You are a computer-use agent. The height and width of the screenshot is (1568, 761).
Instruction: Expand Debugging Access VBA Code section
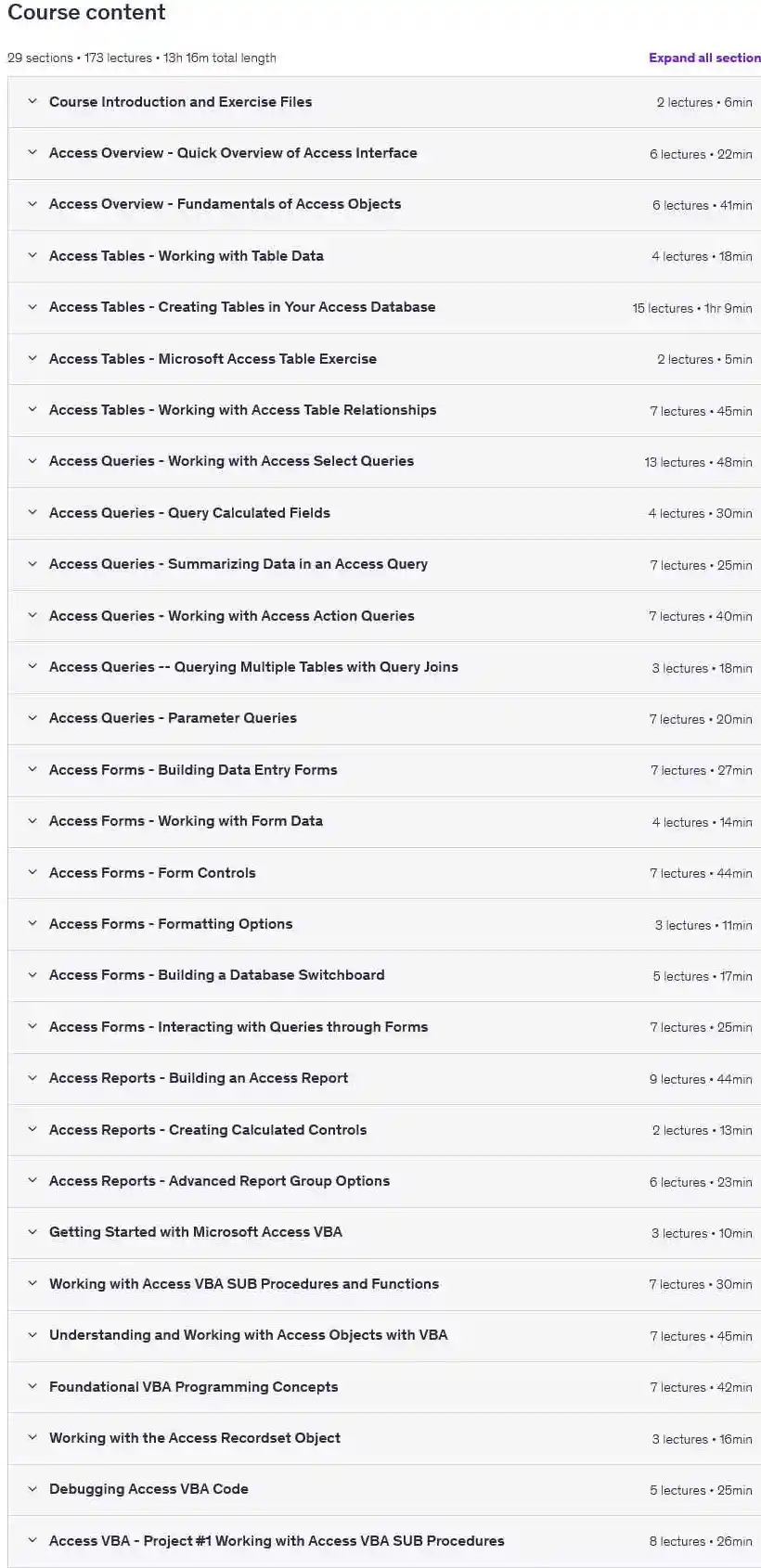[x=384, y=1489]
